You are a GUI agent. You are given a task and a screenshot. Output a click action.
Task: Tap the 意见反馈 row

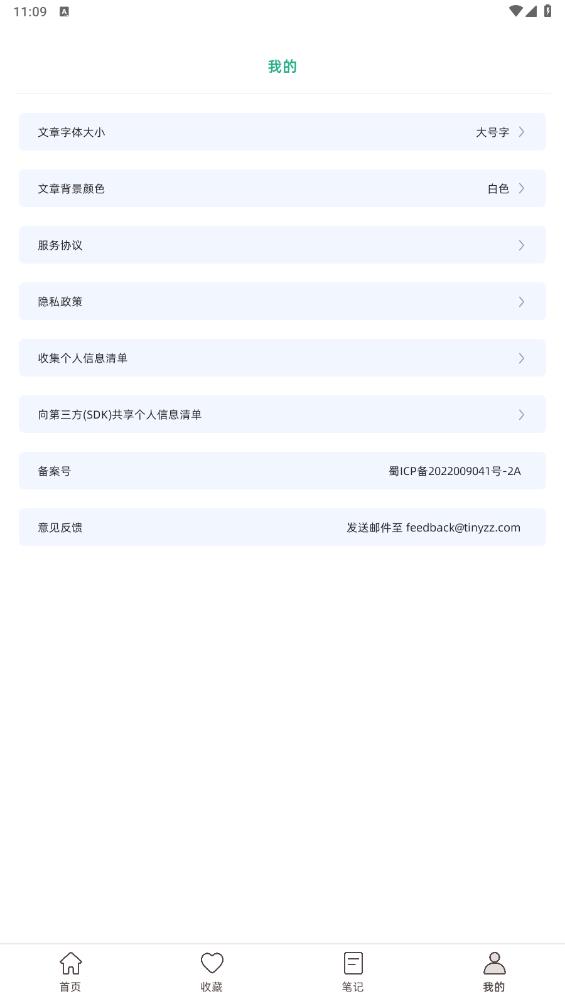pos(282,527)
